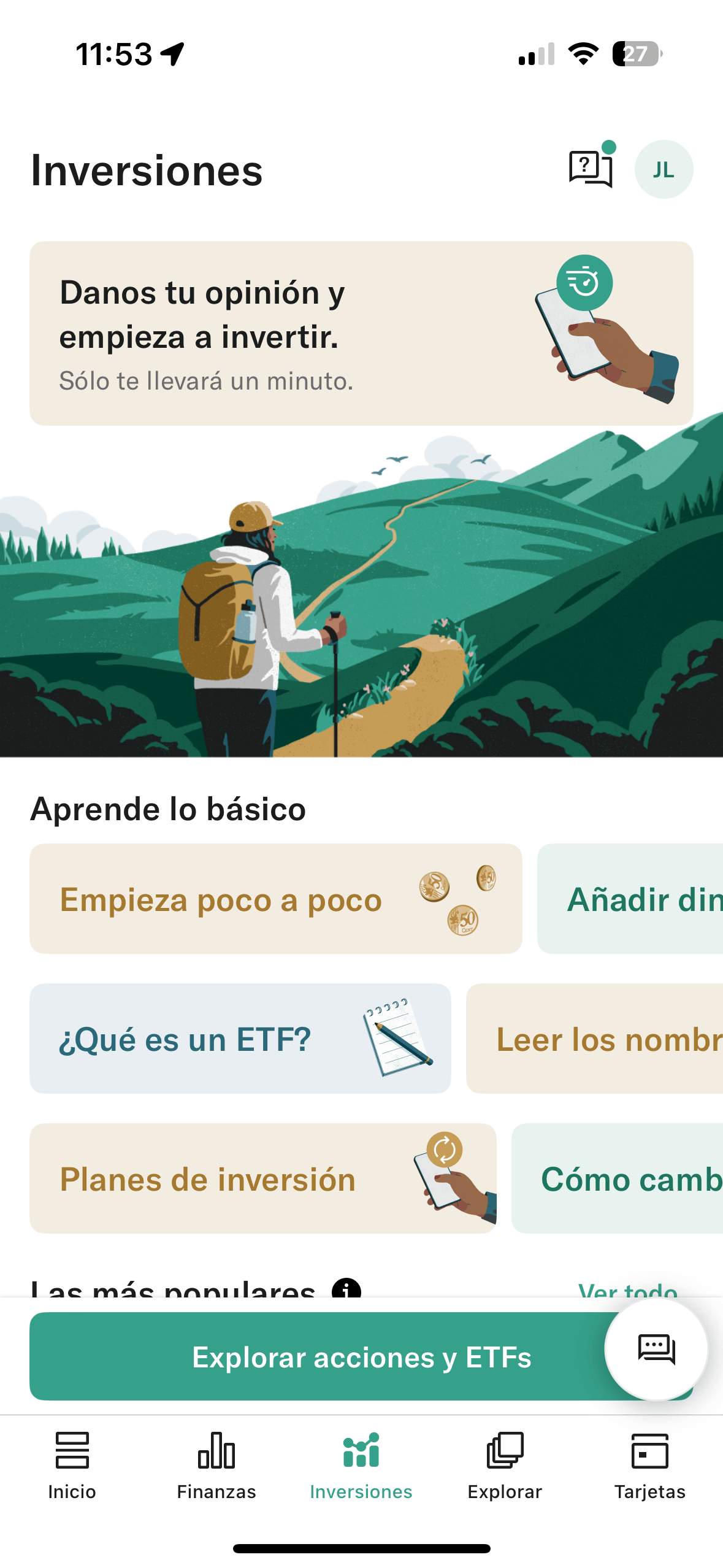The height and width of the screenshot is (1568, 723).
Task: Open the JL profile avatar
Action: coord(664,169)
